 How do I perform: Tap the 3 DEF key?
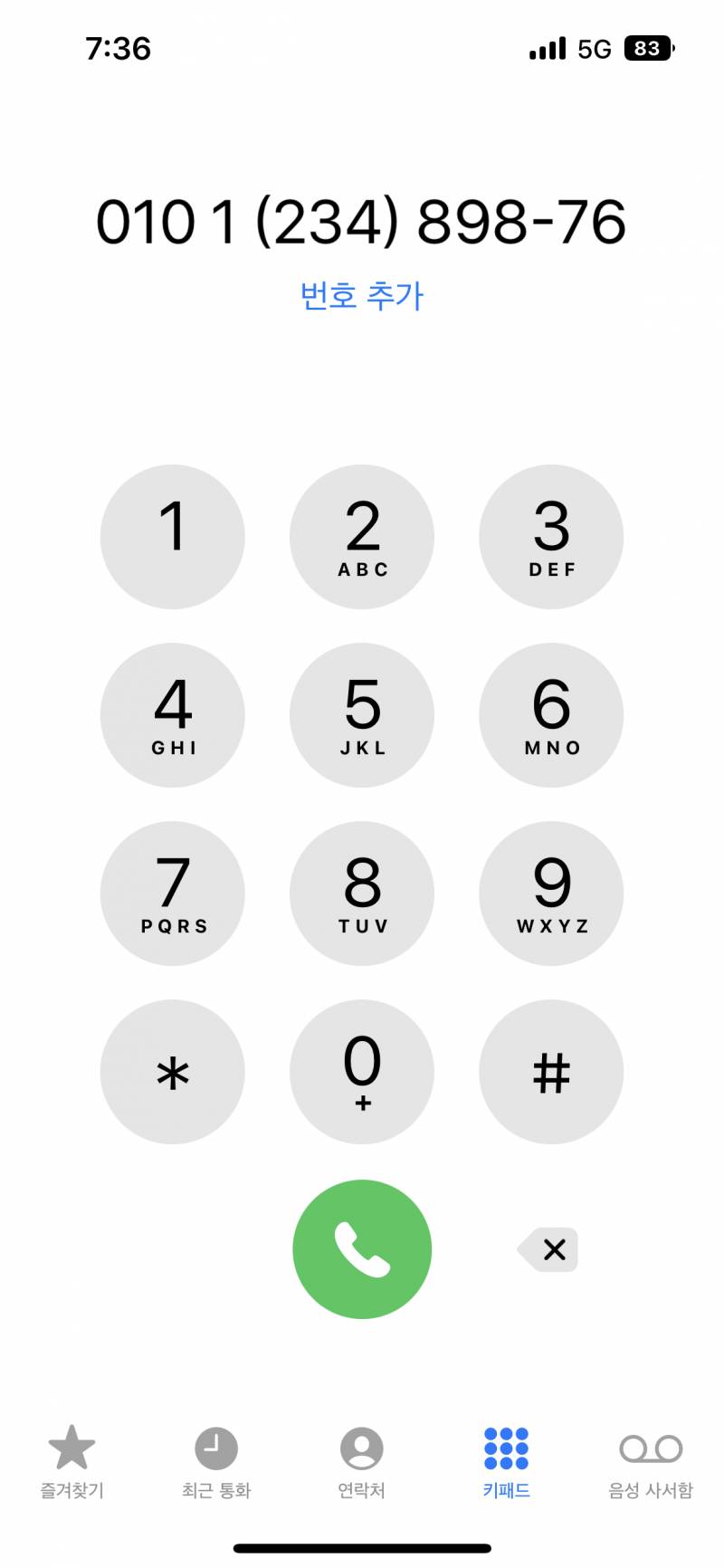(550, 536)
